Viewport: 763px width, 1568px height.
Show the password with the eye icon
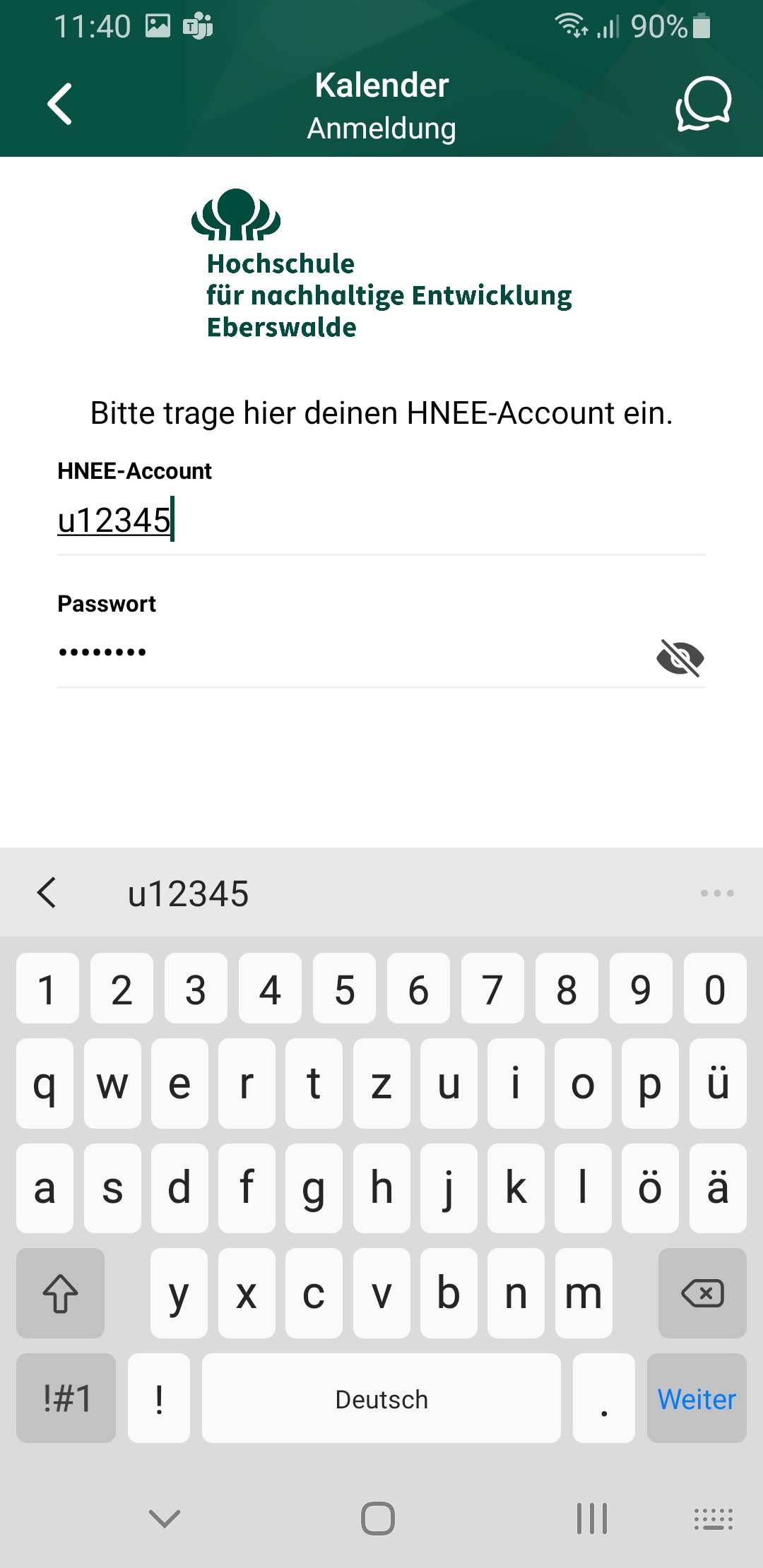(x=680, y=658)
